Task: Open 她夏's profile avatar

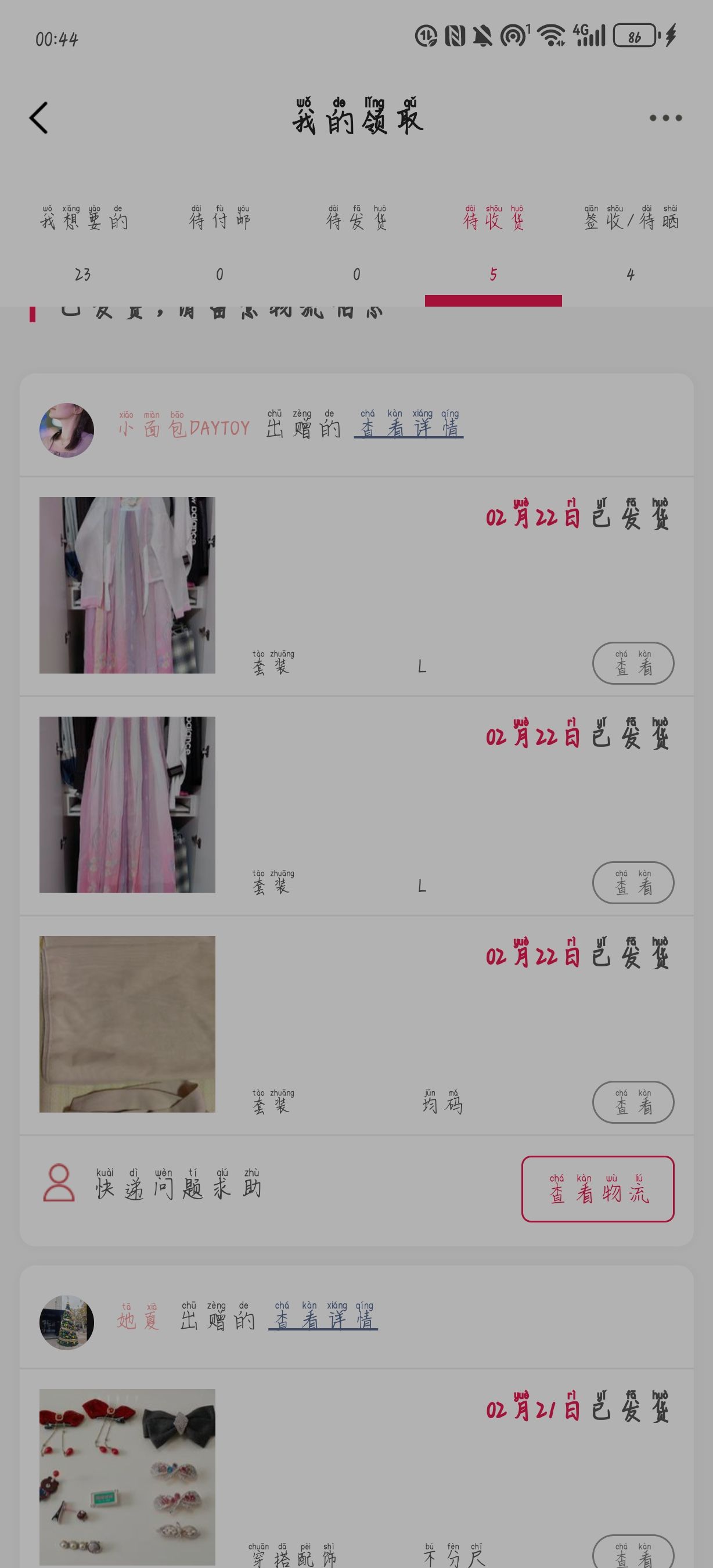Action: coord(67,1322)
